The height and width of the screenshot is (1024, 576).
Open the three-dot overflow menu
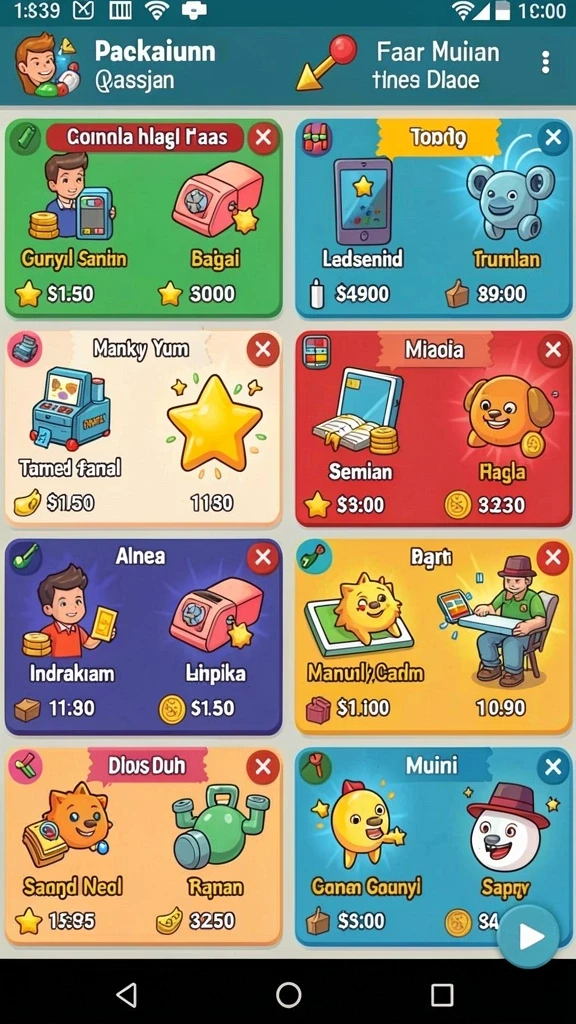[545, 63]
